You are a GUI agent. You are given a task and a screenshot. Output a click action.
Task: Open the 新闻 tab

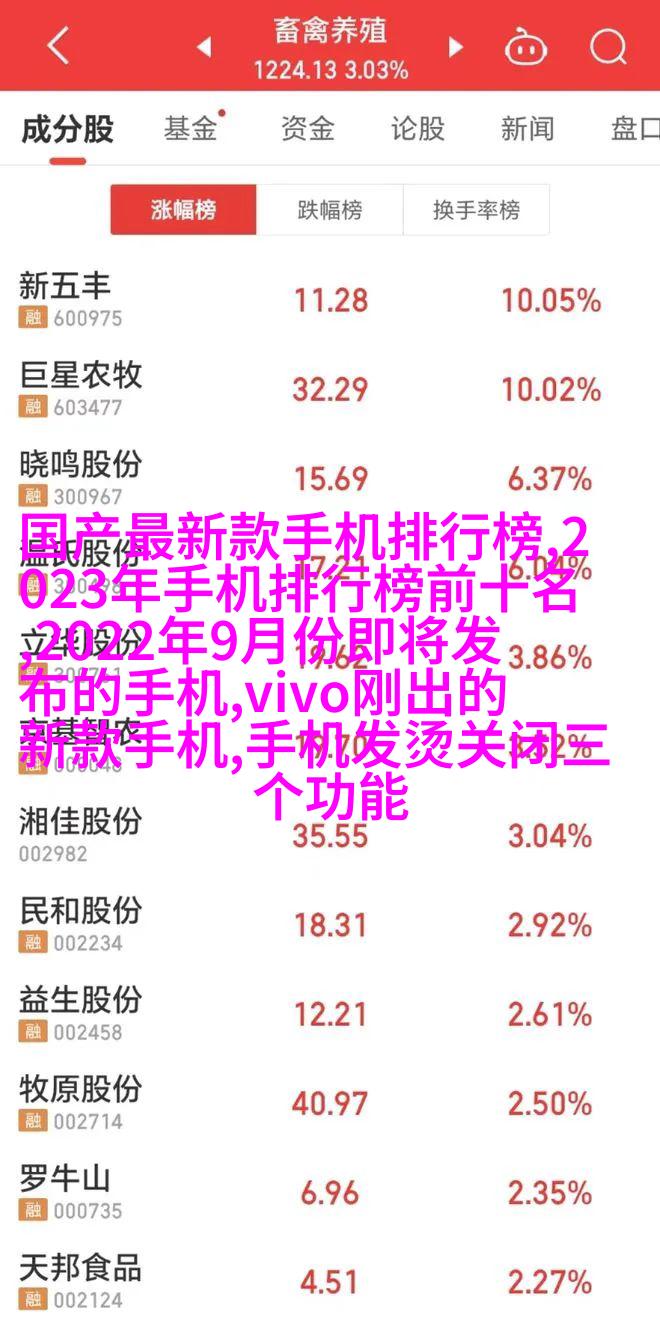pyautogui.click(x=527, y=129)
